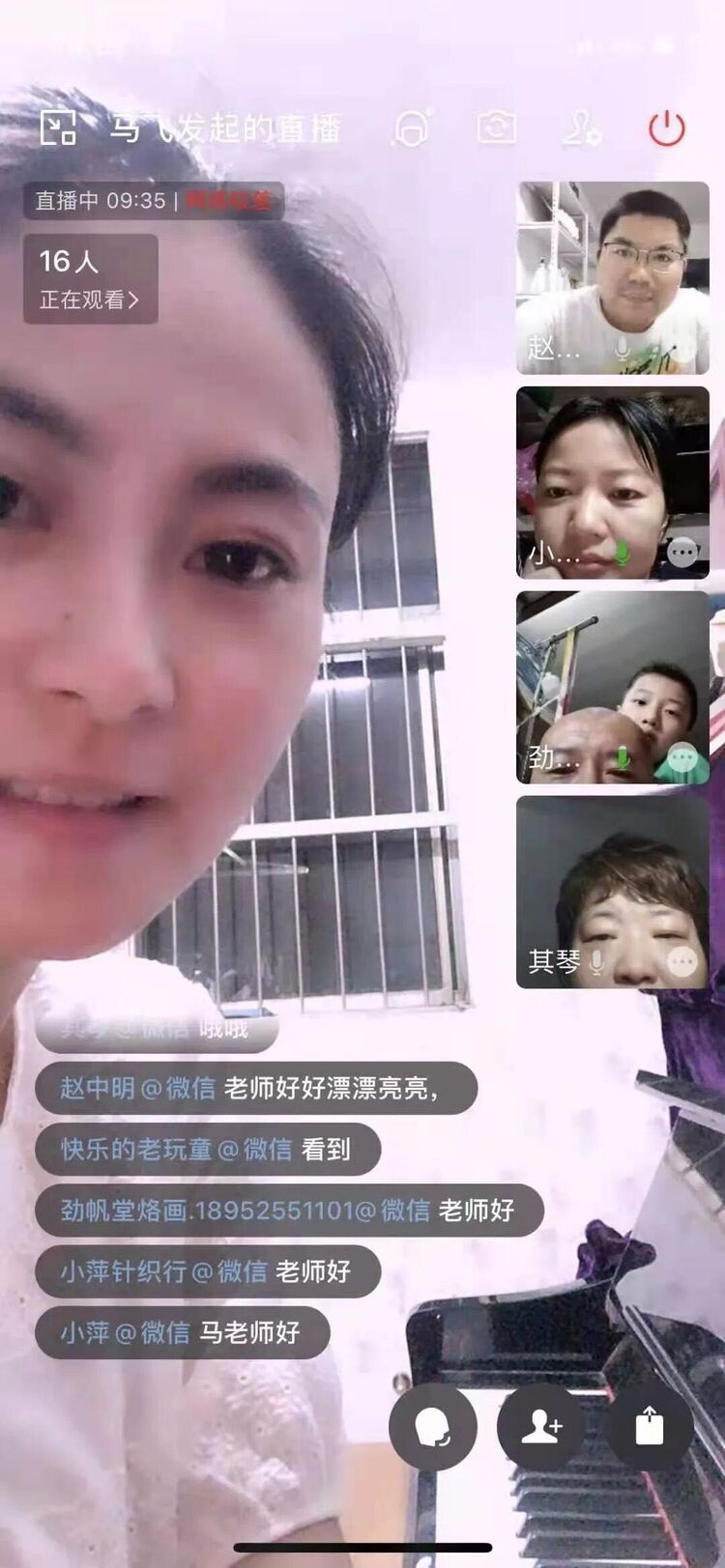Screen dimensions: 725x1568
Task: Flip the camera
Action: [496, 128]
